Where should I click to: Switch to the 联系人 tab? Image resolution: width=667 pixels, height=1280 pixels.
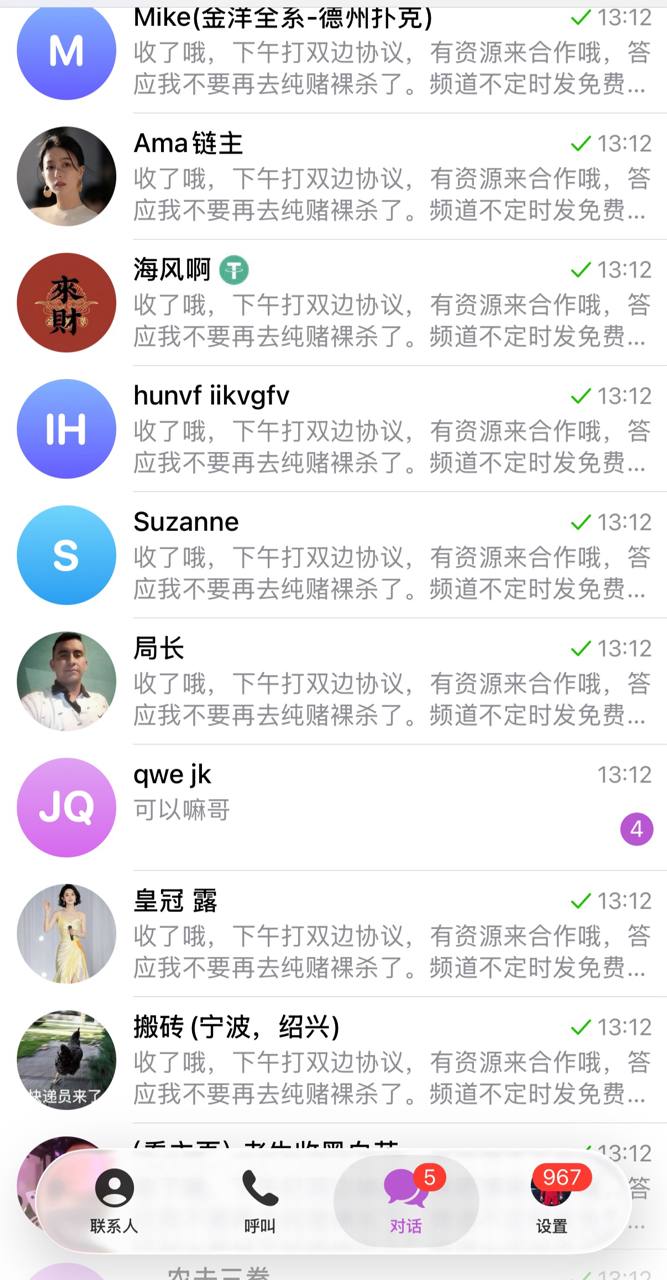(114, 1201)
